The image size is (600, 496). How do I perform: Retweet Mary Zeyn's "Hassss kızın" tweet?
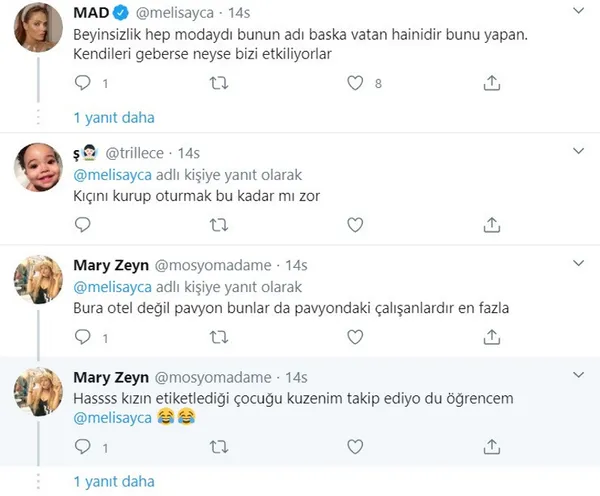217,441
